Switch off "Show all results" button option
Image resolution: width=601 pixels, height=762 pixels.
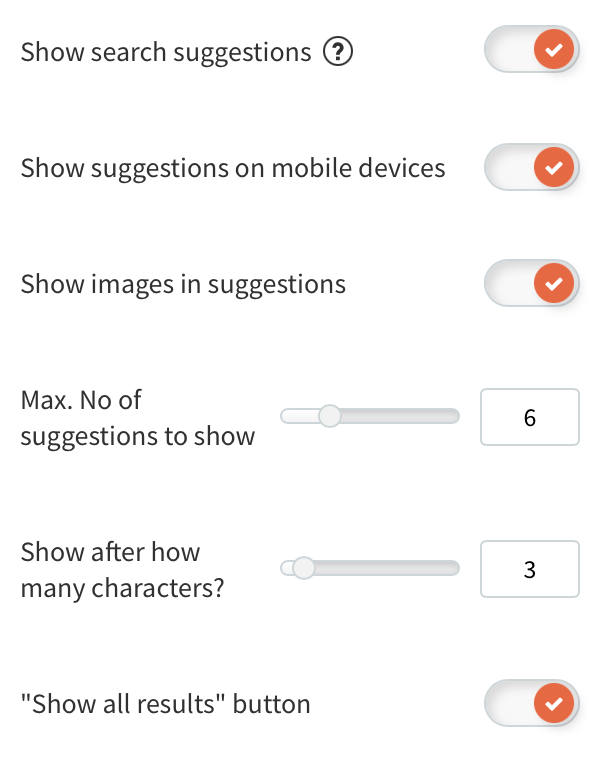[531, 703]
